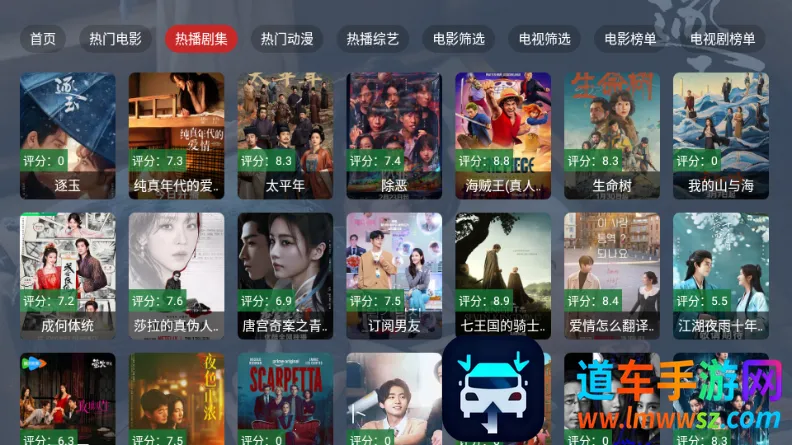
Task: Open the SCARPETTA poster tile
Action: pyautogui.click(x=285, y=398)
